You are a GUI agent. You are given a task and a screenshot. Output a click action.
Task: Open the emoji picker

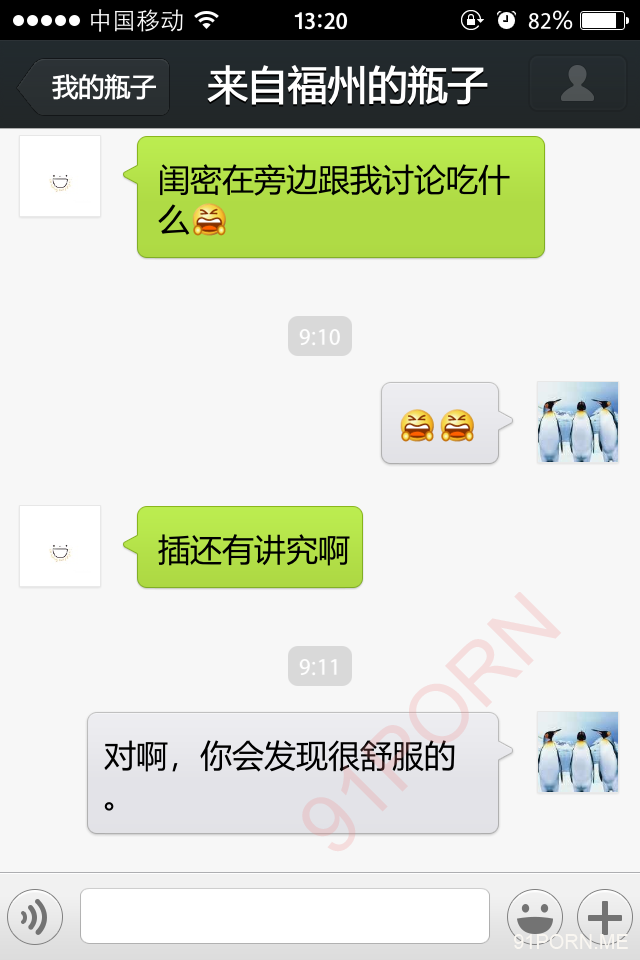535,915
